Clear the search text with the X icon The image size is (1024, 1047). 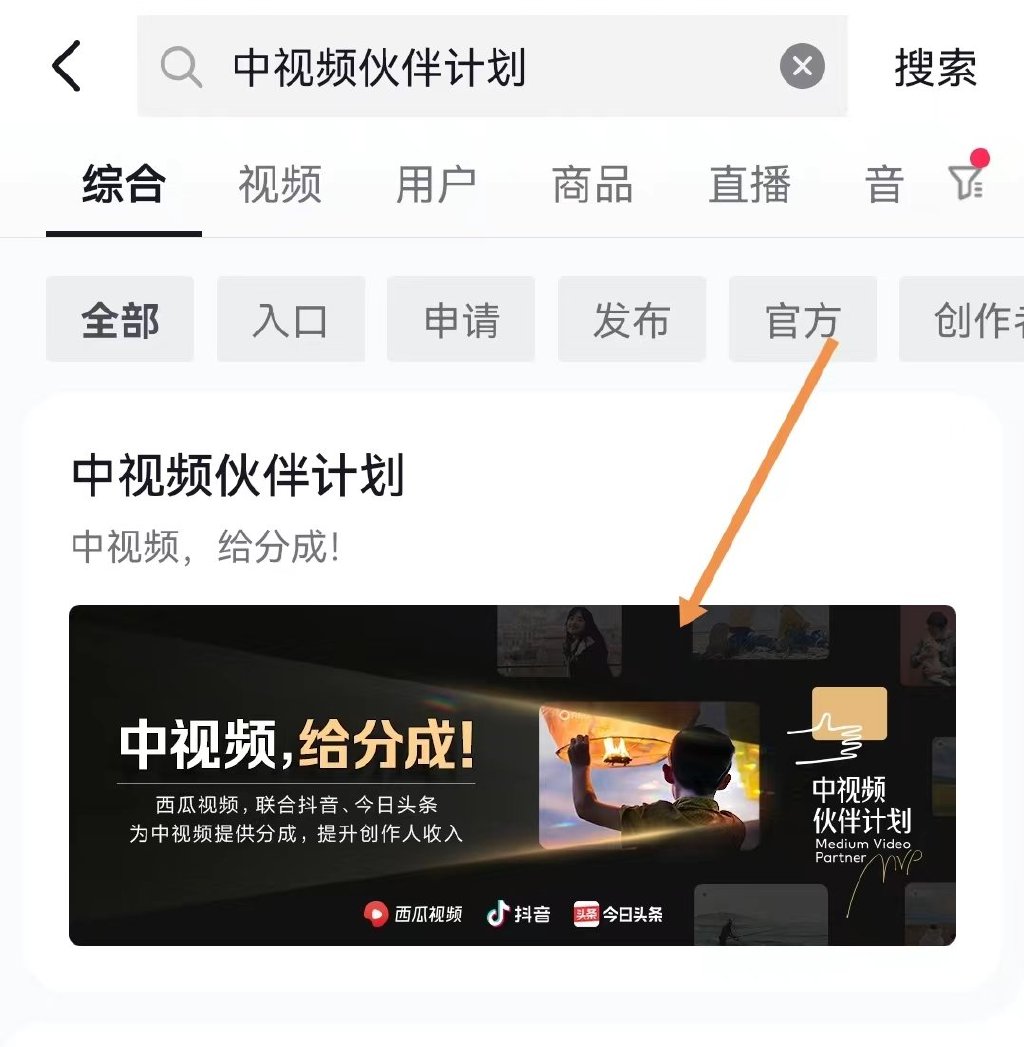pos(802,66)
